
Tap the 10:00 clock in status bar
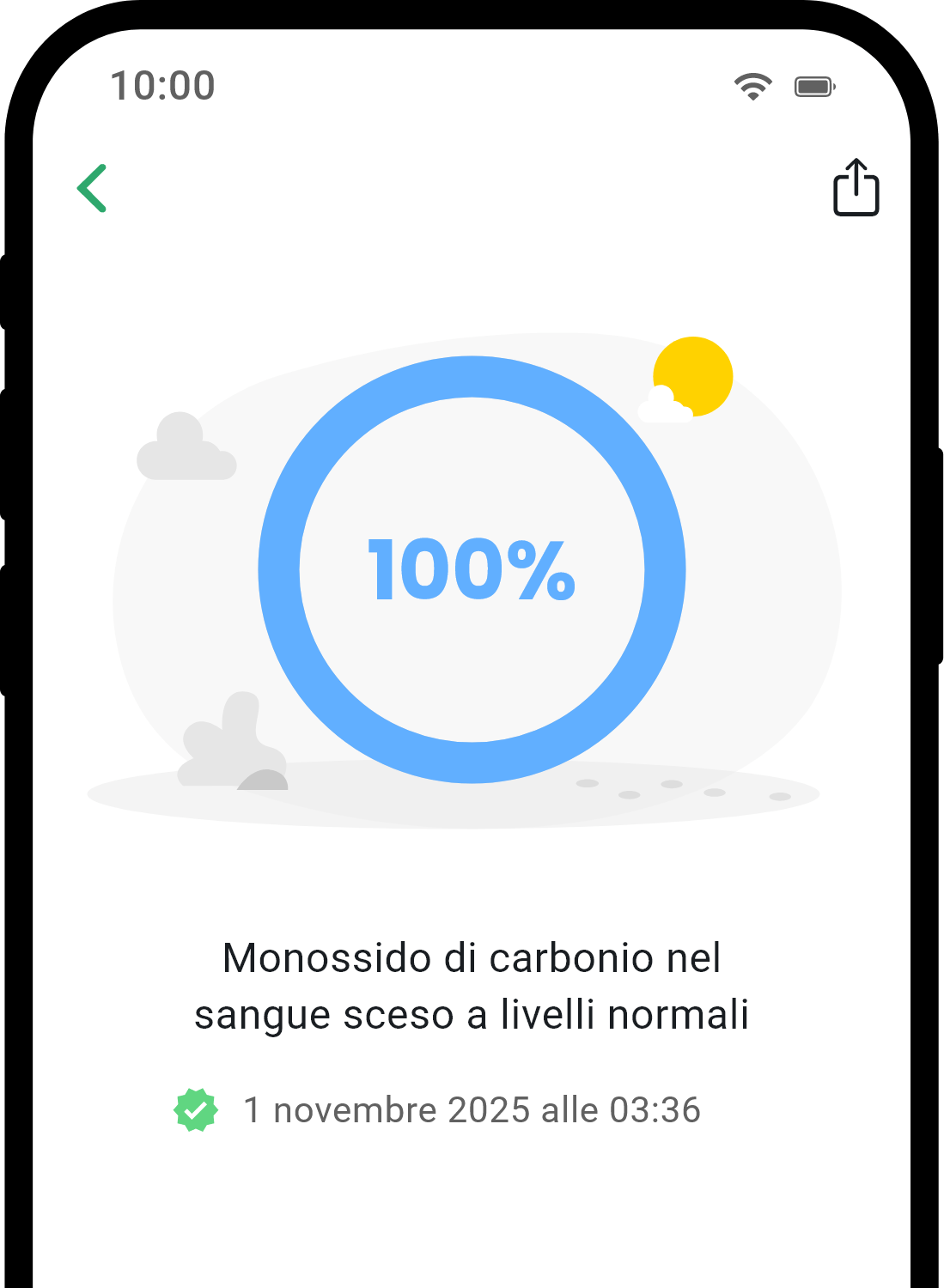click(x=163, y=86)
